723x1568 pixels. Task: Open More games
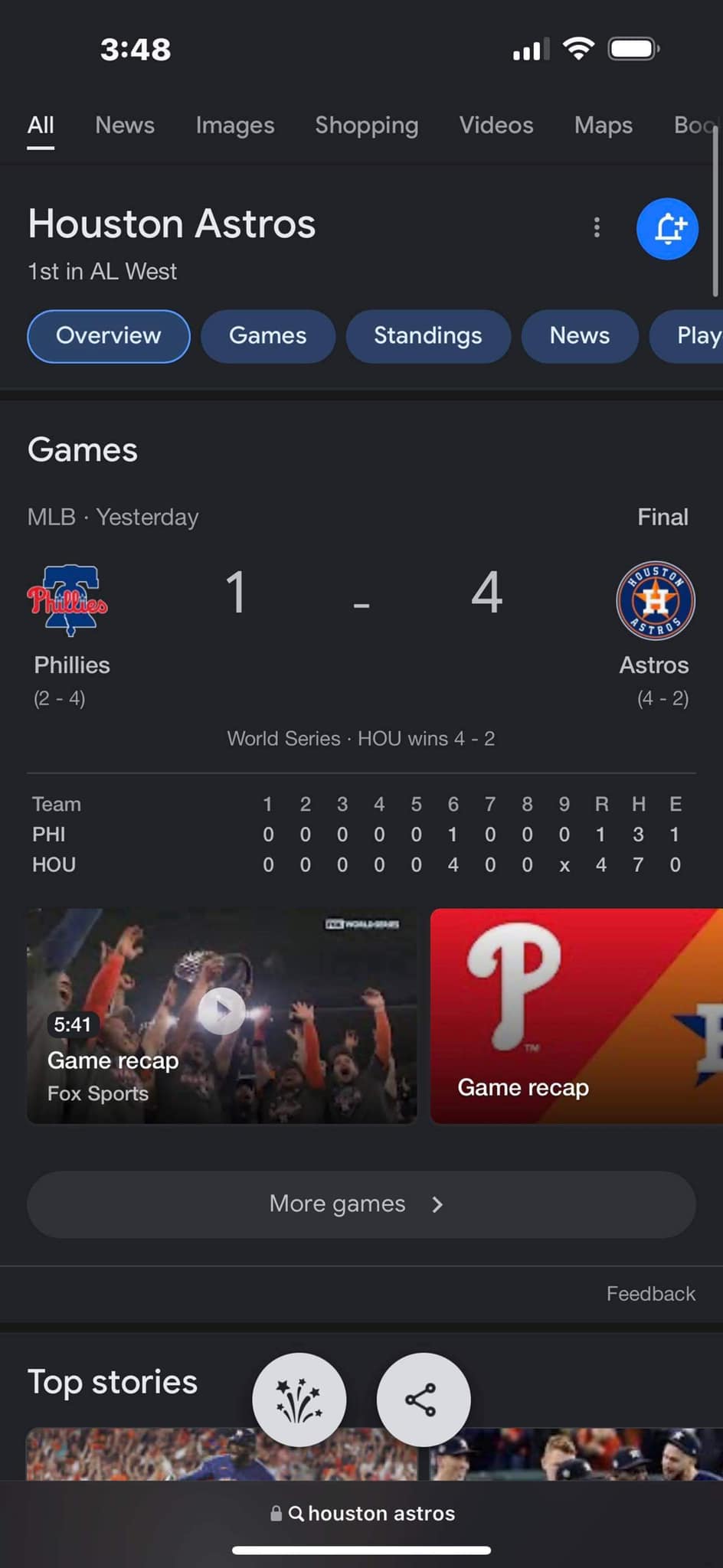tap(361, 1204)
